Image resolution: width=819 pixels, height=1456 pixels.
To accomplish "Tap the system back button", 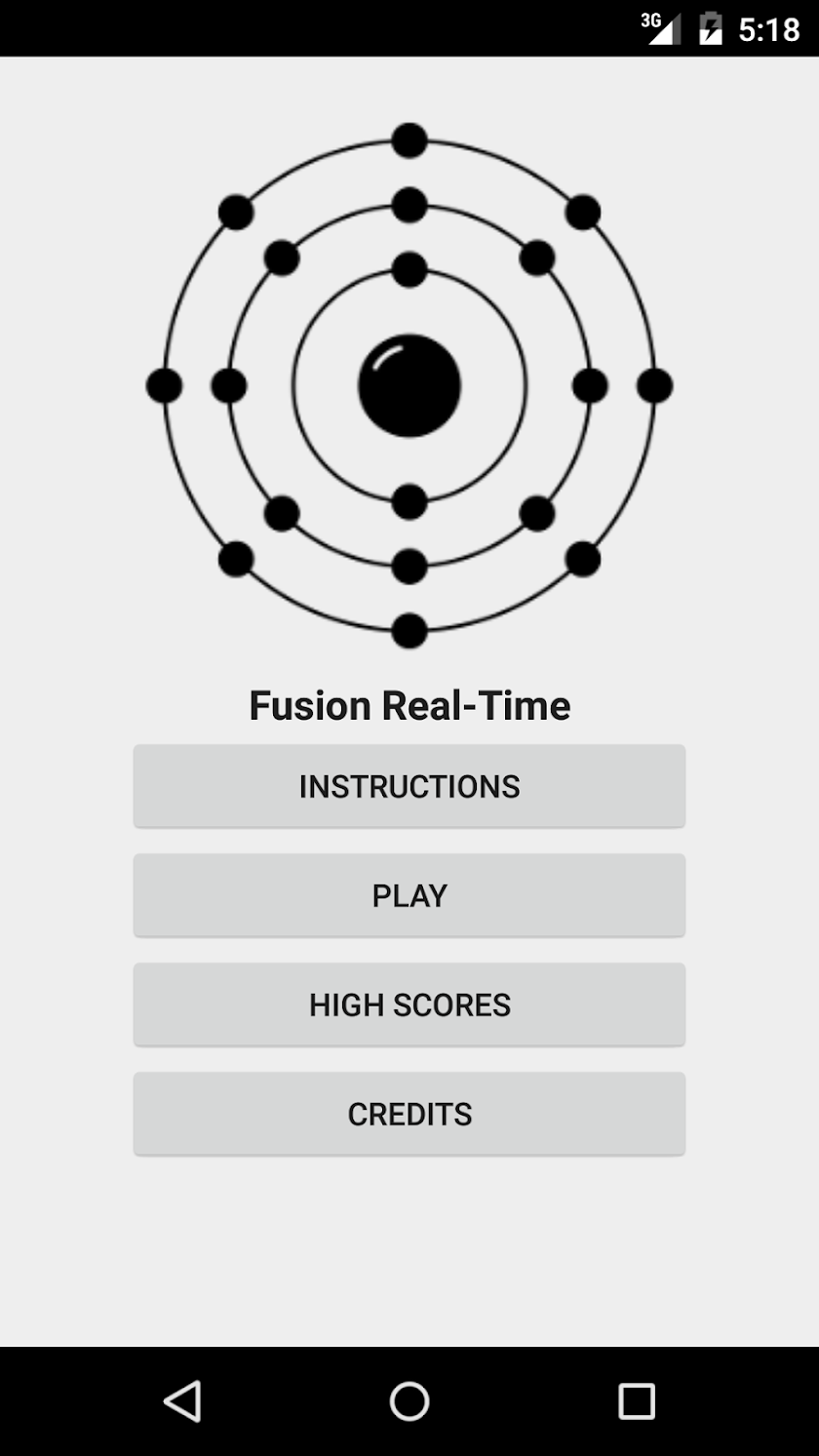I will pyautogui.click(x=182, y=1401).
